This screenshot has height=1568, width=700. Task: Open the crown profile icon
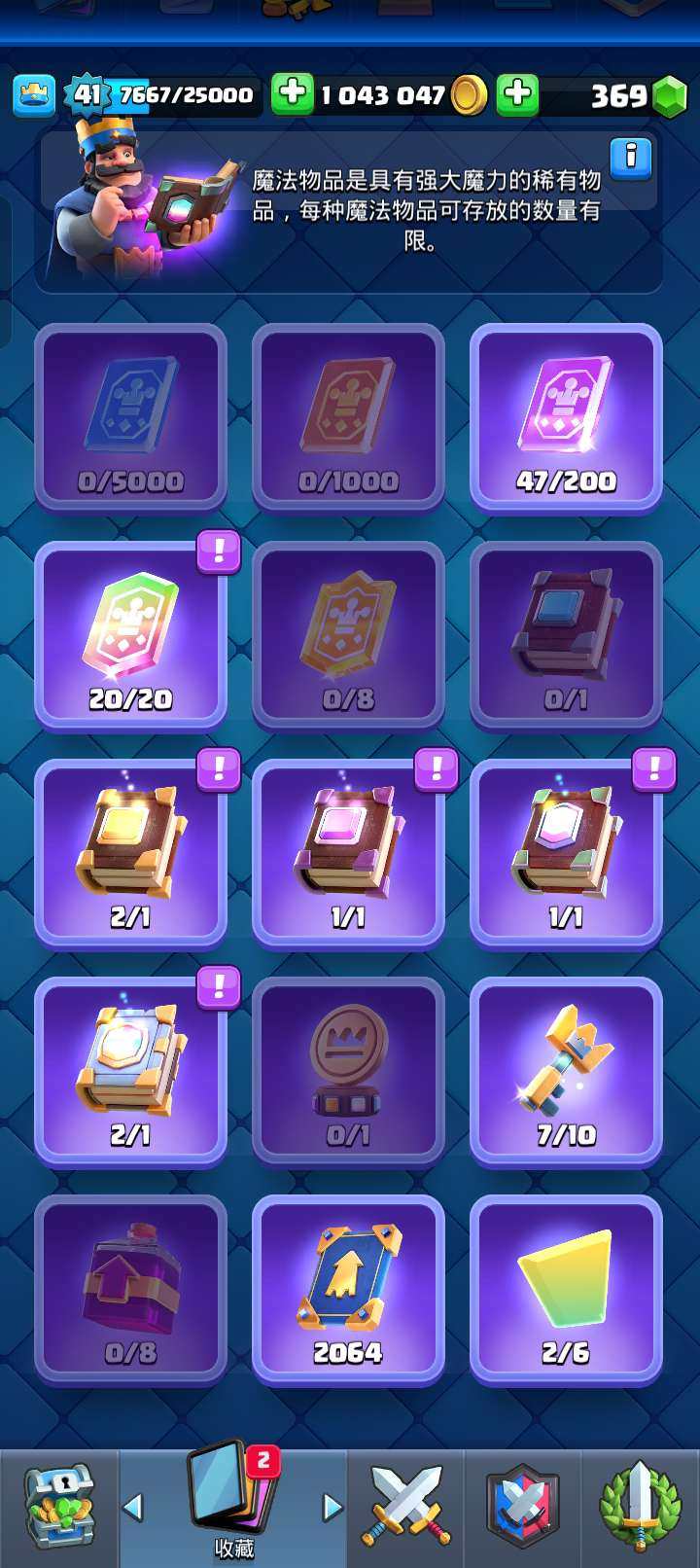(34, 94)
